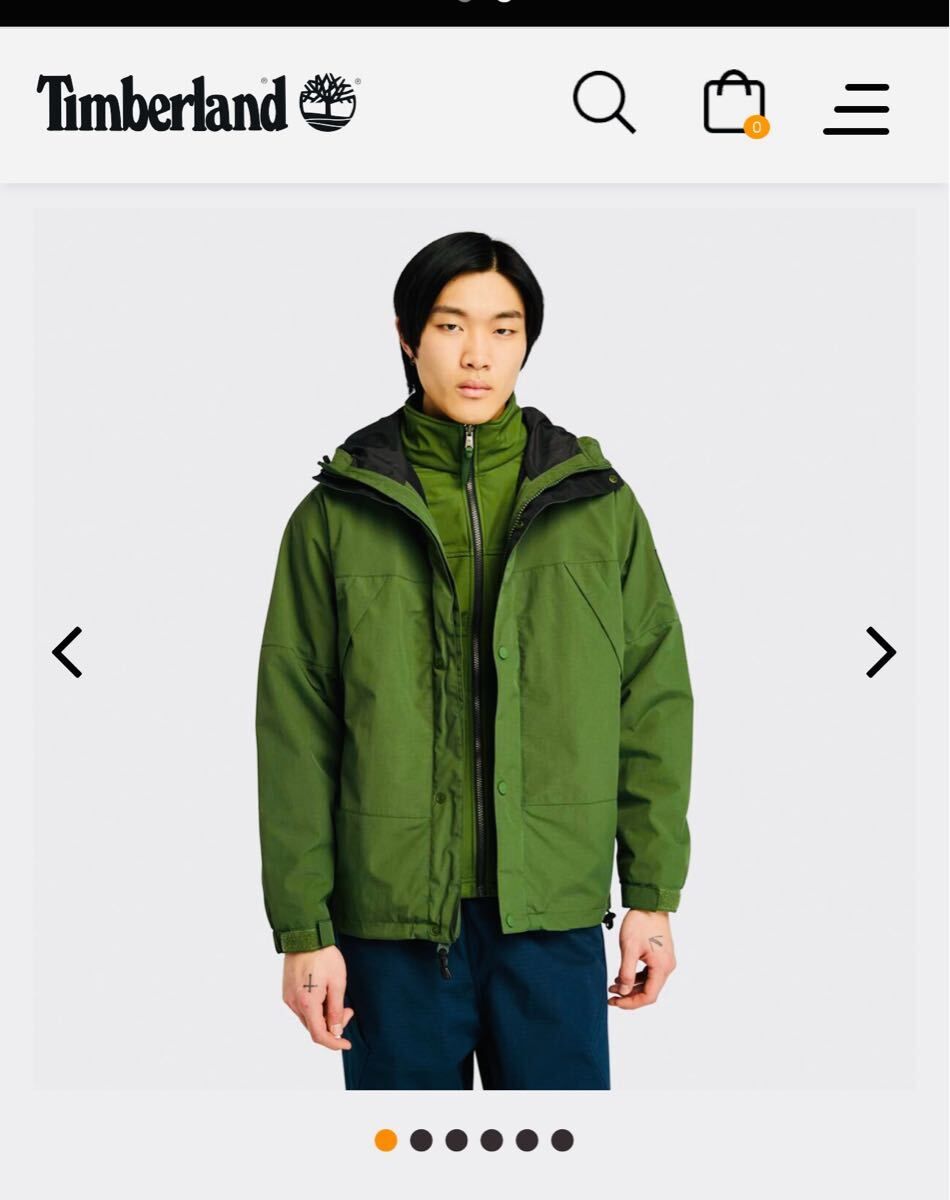
Task: Show the next product image arrow
Action: pyautogui.click(x=880, y=652)
